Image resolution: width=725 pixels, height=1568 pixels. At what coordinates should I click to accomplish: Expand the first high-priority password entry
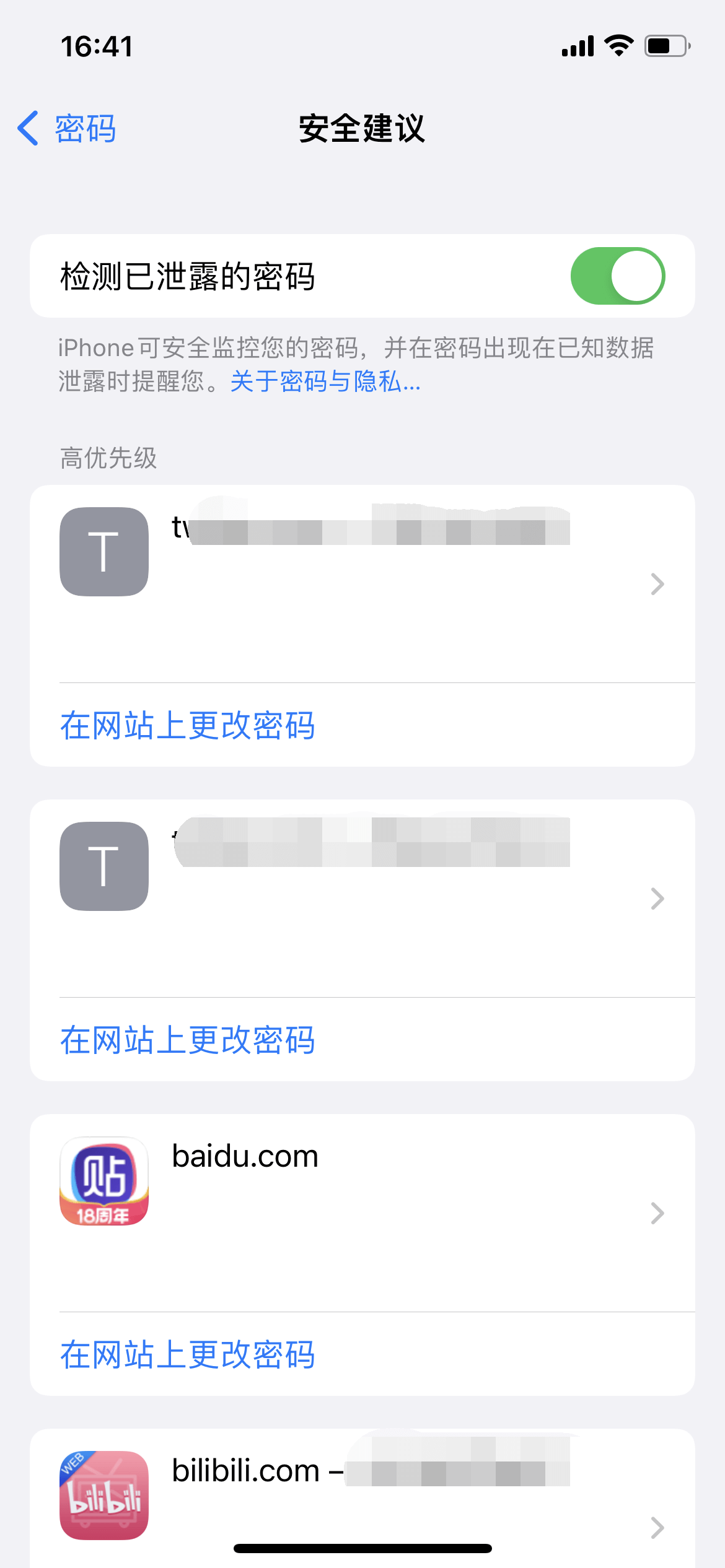click(656, 584)
